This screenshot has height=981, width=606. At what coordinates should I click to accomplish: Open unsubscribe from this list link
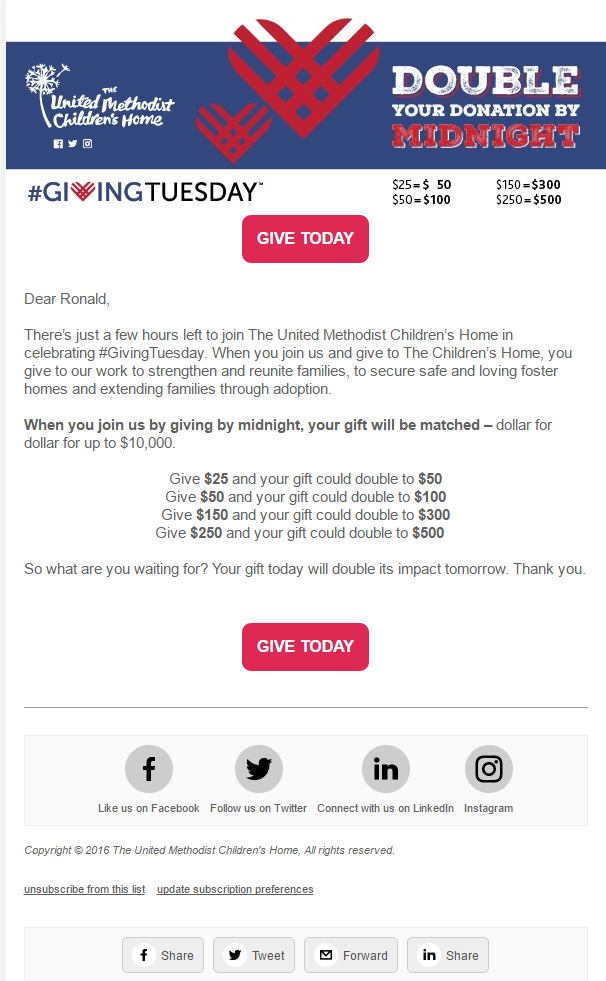point(84,889)
